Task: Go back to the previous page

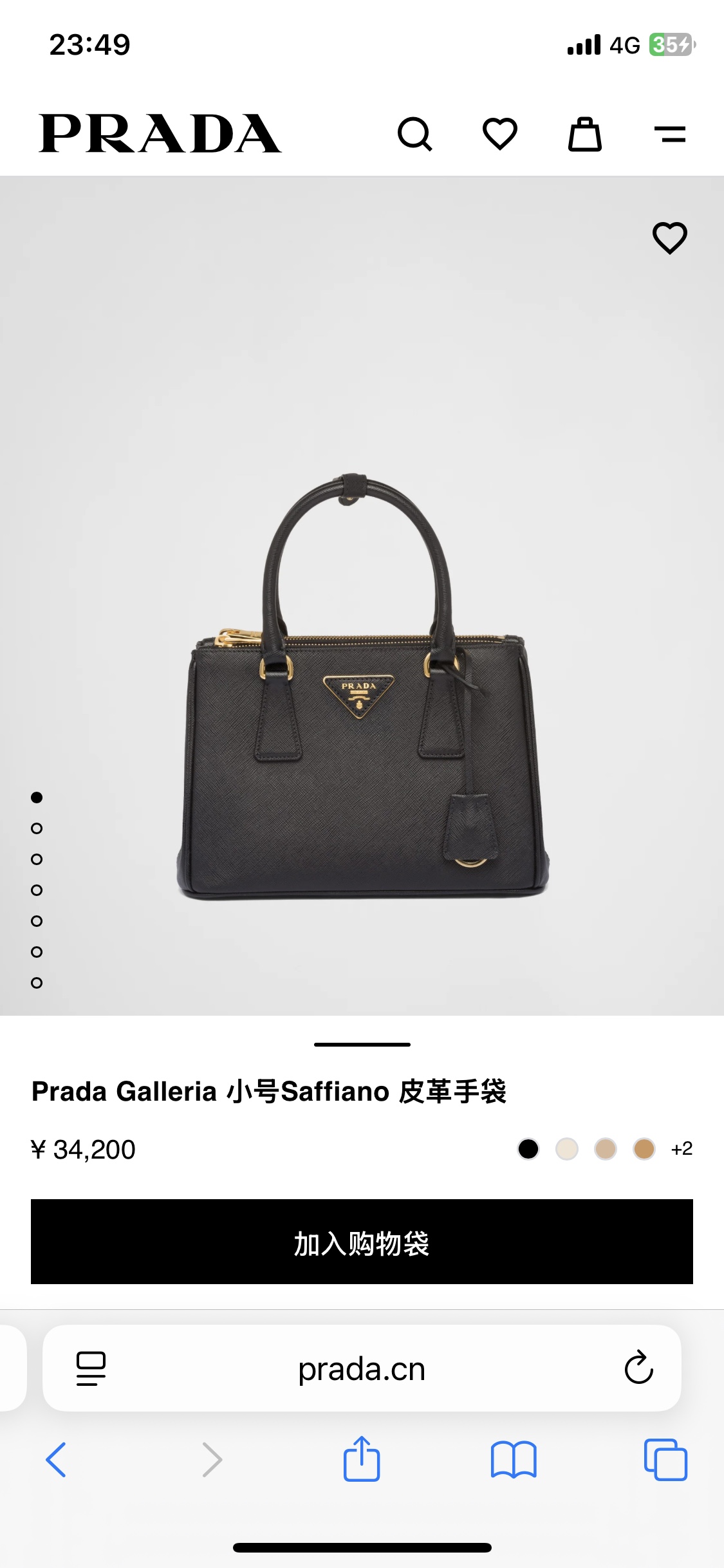Action: point(56,1460)
